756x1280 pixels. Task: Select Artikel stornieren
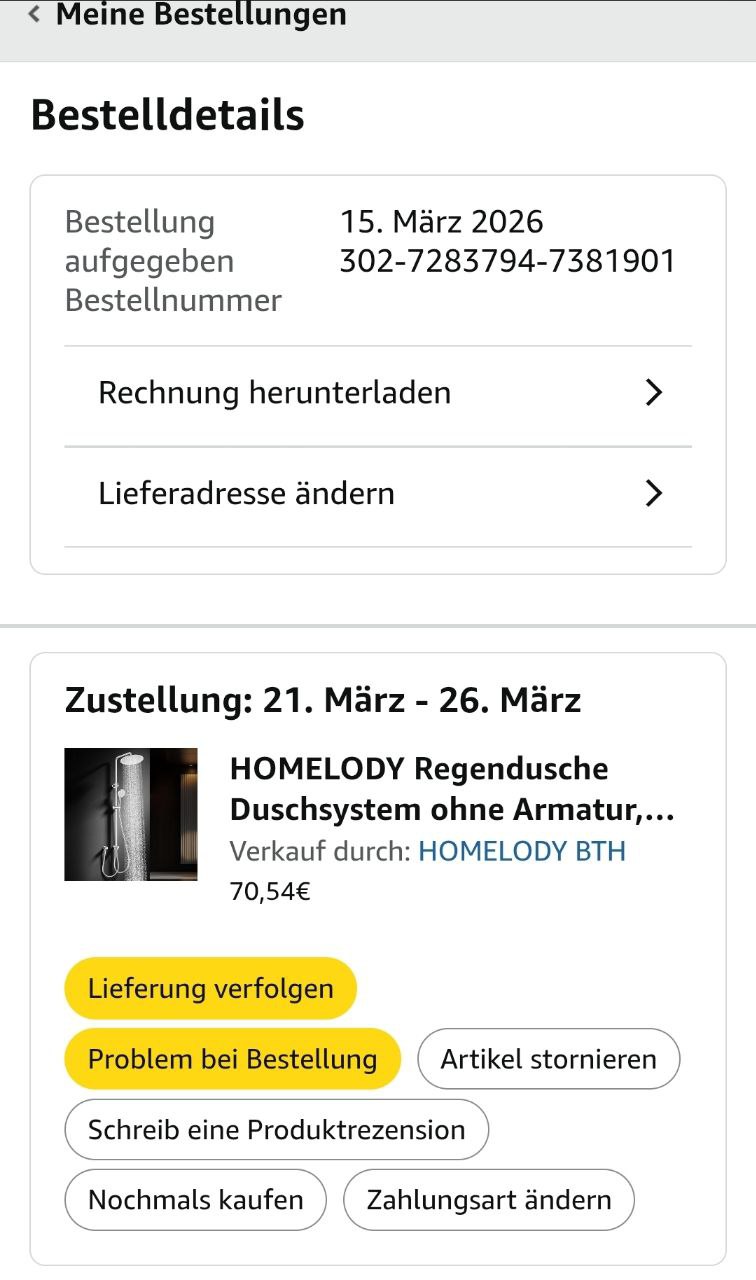[x=548, y=1059]
